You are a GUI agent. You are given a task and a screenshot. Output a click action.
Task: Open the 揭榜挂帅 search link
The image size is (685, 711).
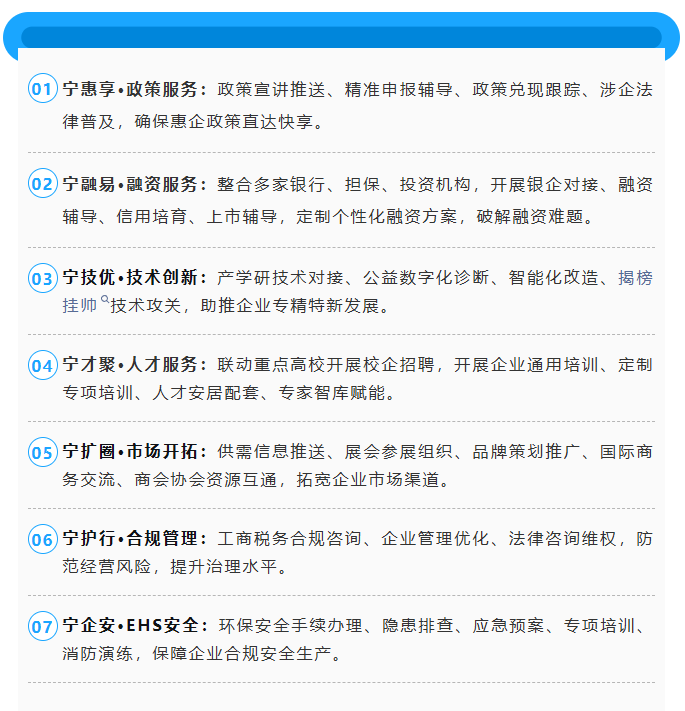[635, 278]
